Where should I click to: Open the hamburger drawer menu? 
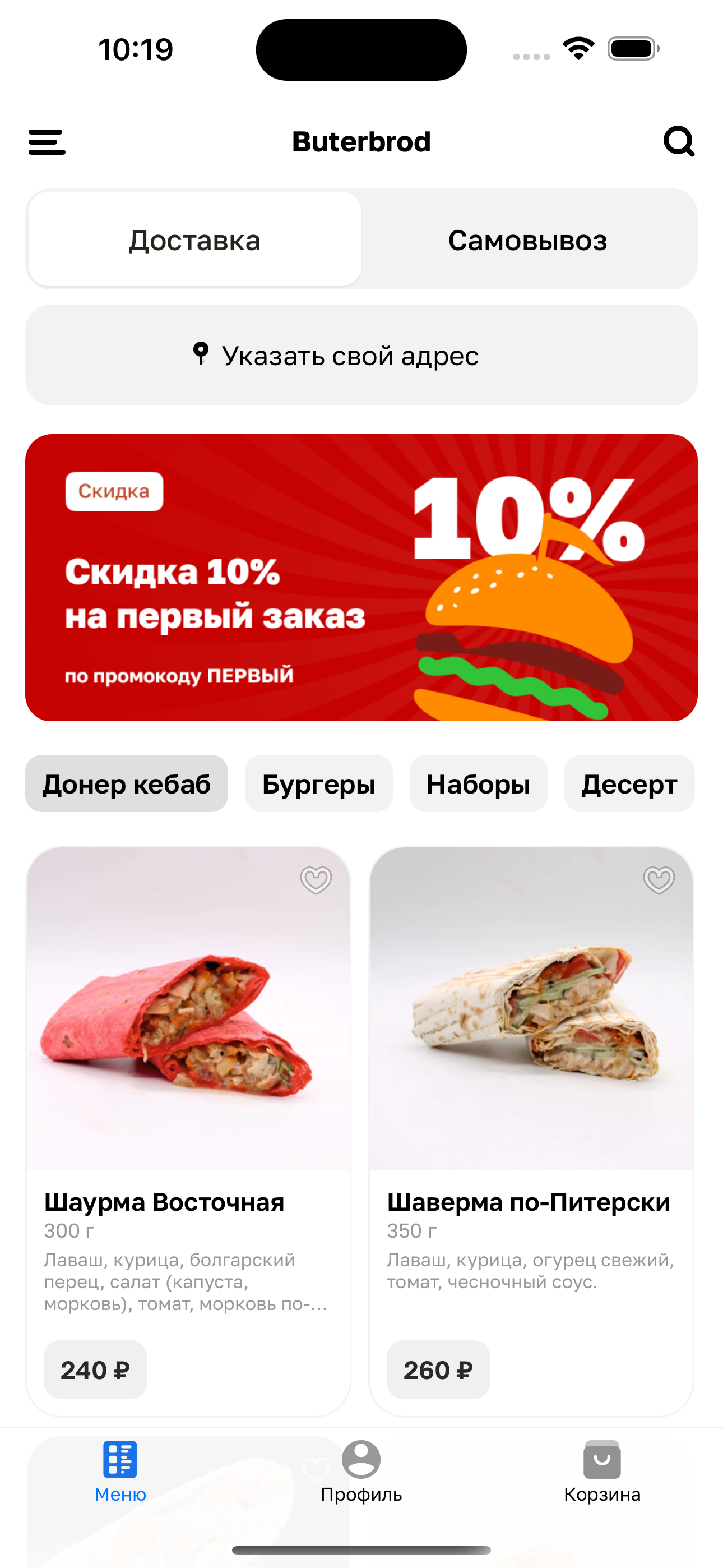[47, 142]
